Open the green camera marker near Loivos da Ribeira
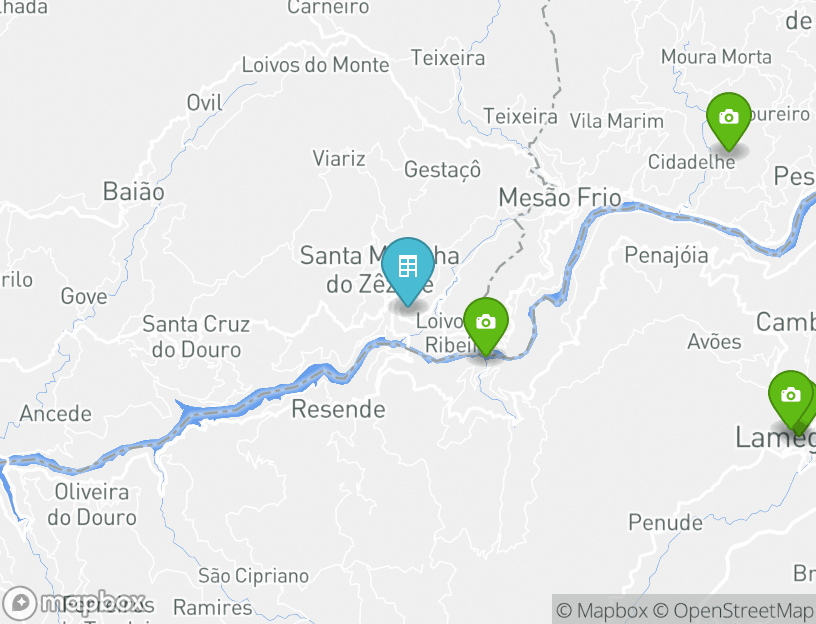Screen dimensions: 816x624 [486, 323]
